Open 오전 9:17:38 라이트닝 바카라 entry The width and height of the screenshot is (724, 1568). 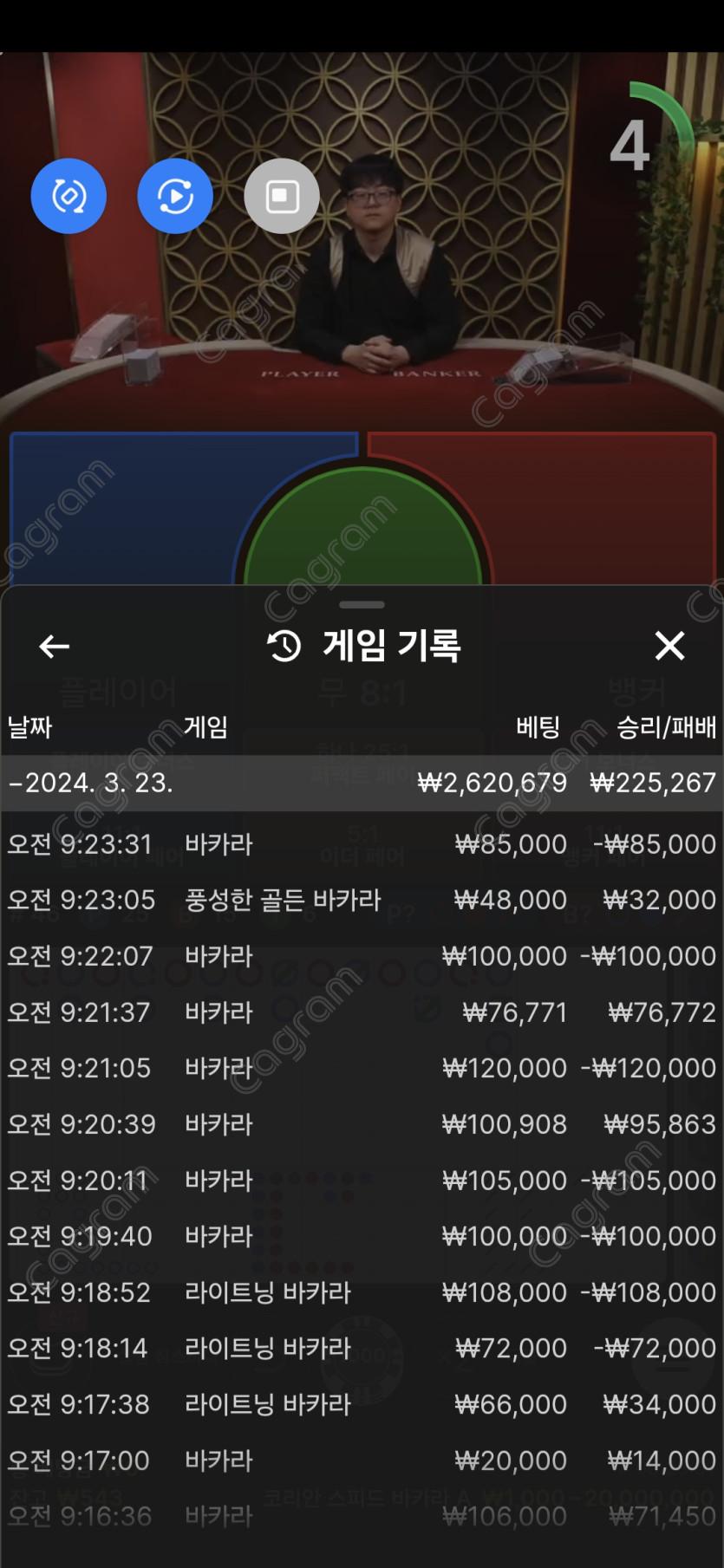[x=362, y=1404]
